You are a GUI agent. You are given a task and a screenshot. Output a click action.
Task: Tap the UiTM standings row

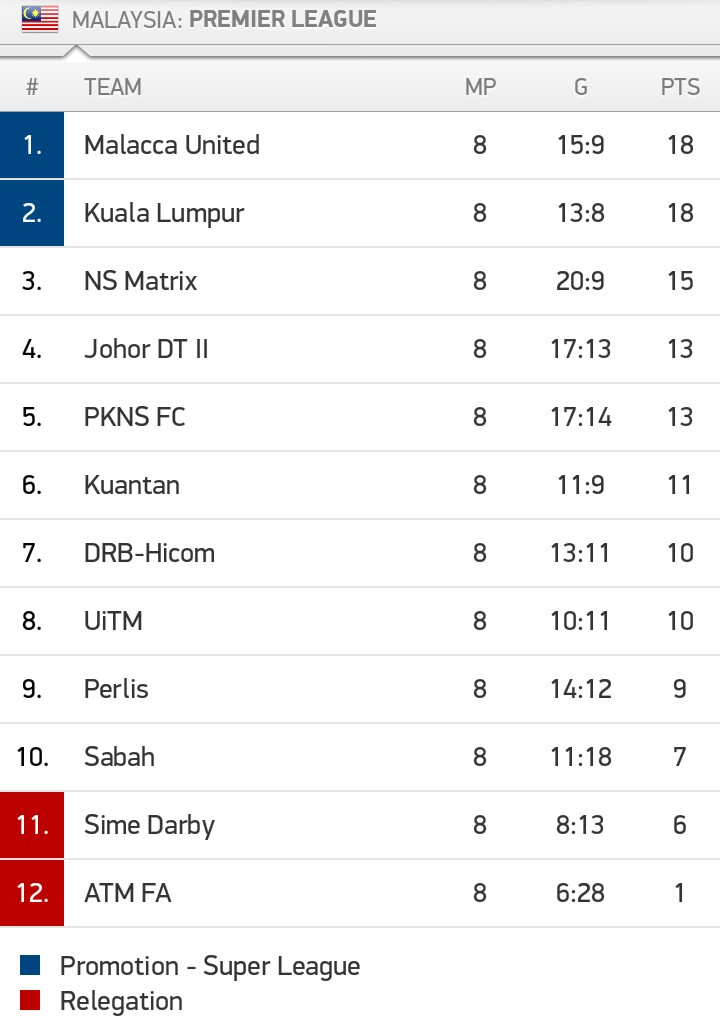point(113,621)
